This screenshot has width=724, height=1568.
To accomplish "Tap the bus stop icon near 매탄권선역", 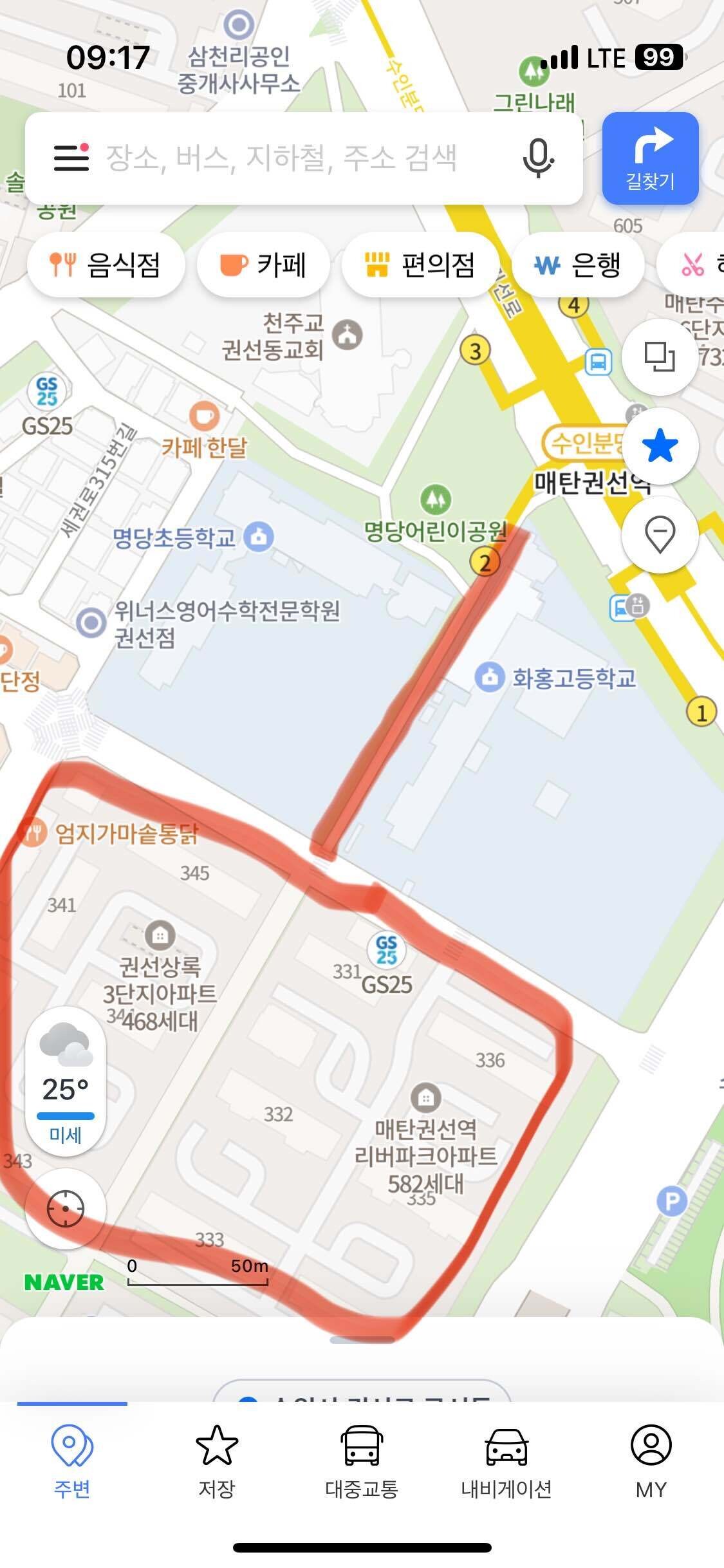I will point(597,361).
